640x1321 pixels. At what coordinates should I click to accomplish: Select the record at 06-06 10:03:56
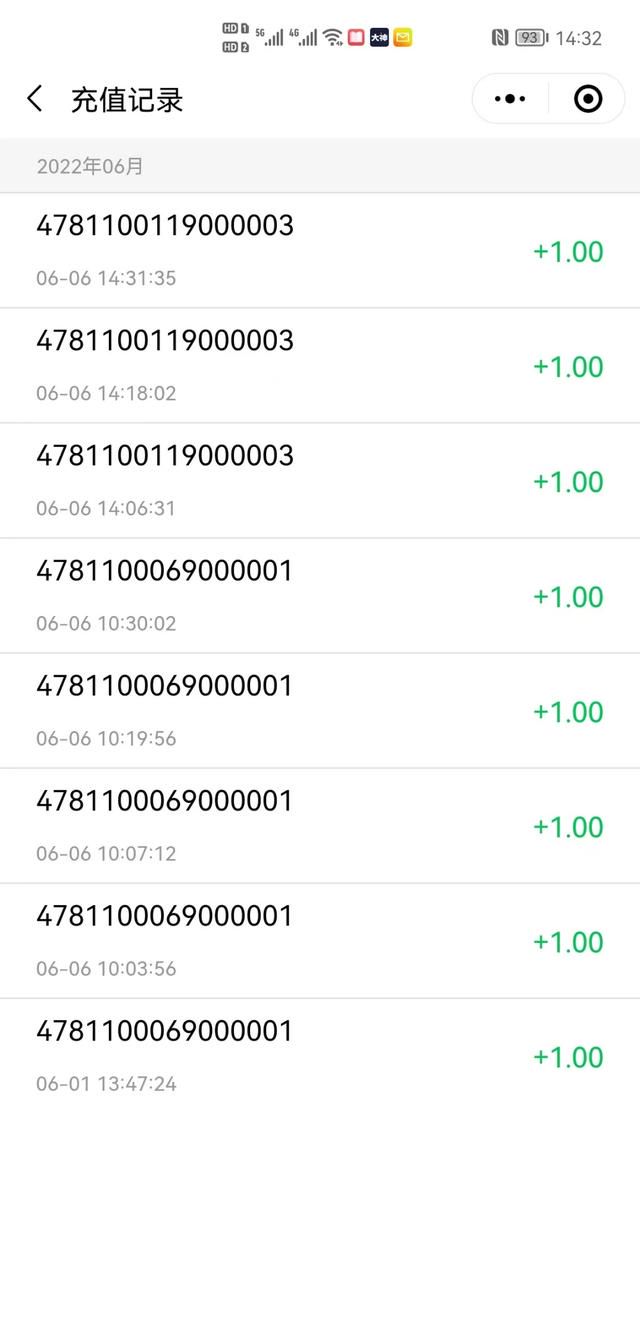coord(320,940)
